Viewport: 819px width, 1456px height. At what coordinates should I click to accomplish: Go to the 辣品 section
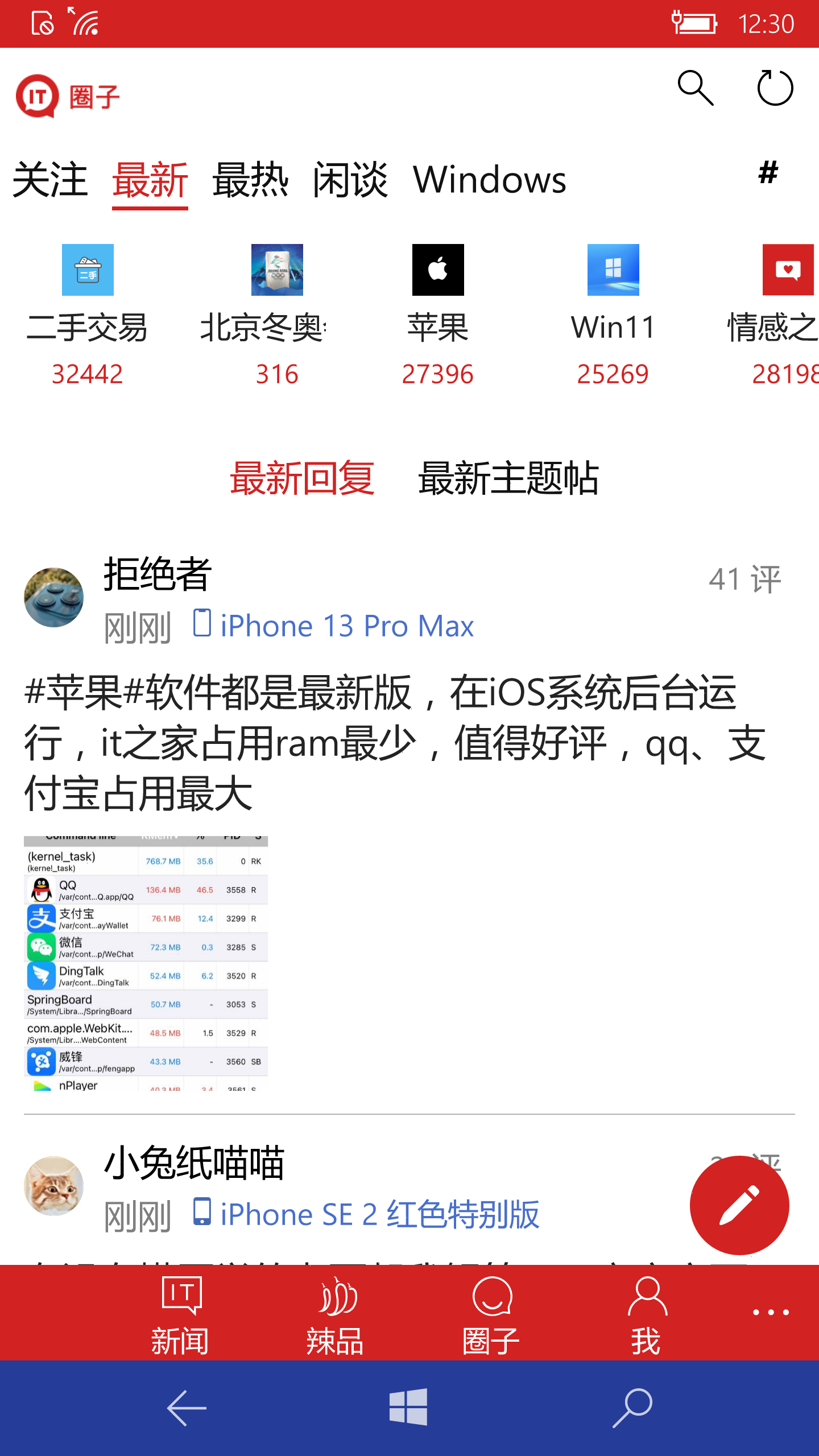pyautogui.click(x=336, y=1314)
